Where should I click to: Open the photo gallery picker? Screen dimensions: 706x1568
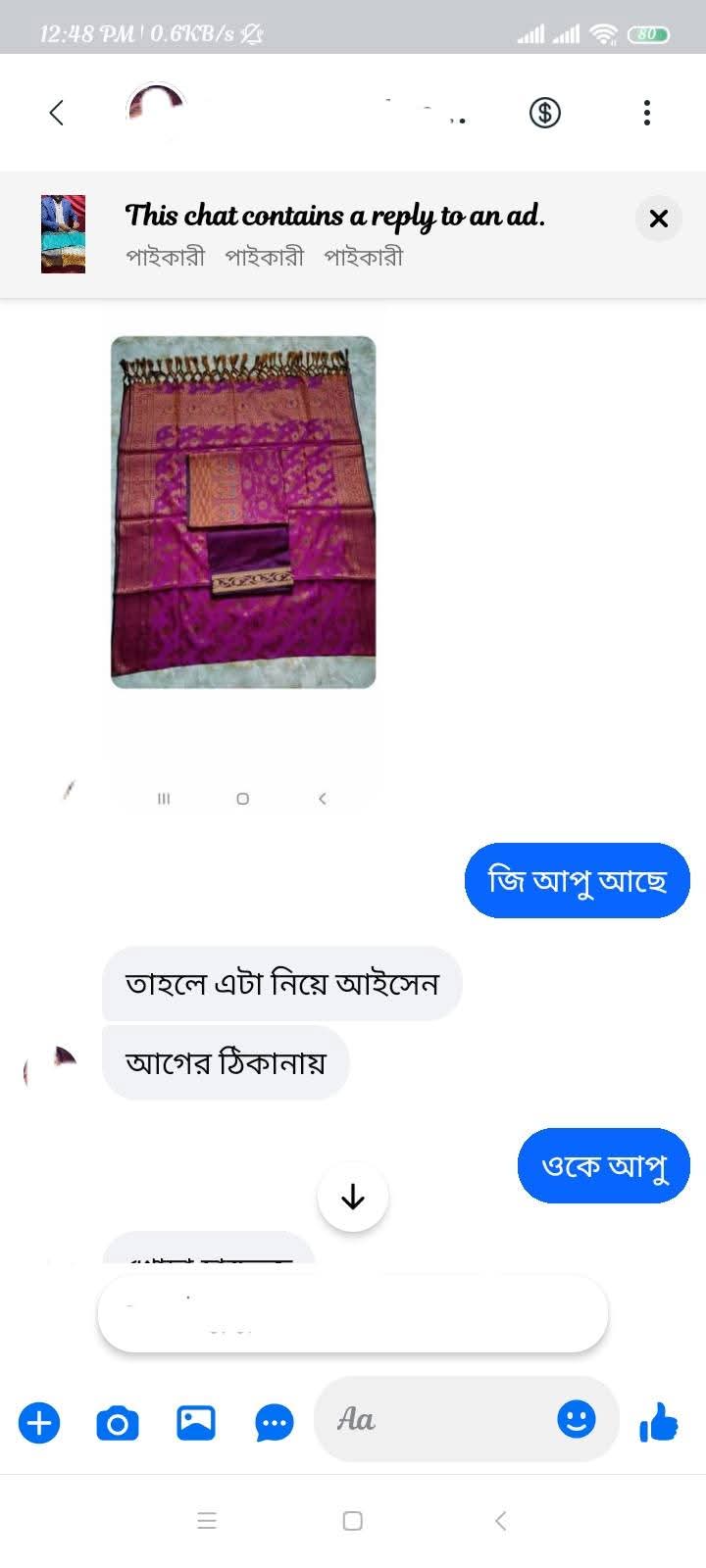pos(196,1422)
